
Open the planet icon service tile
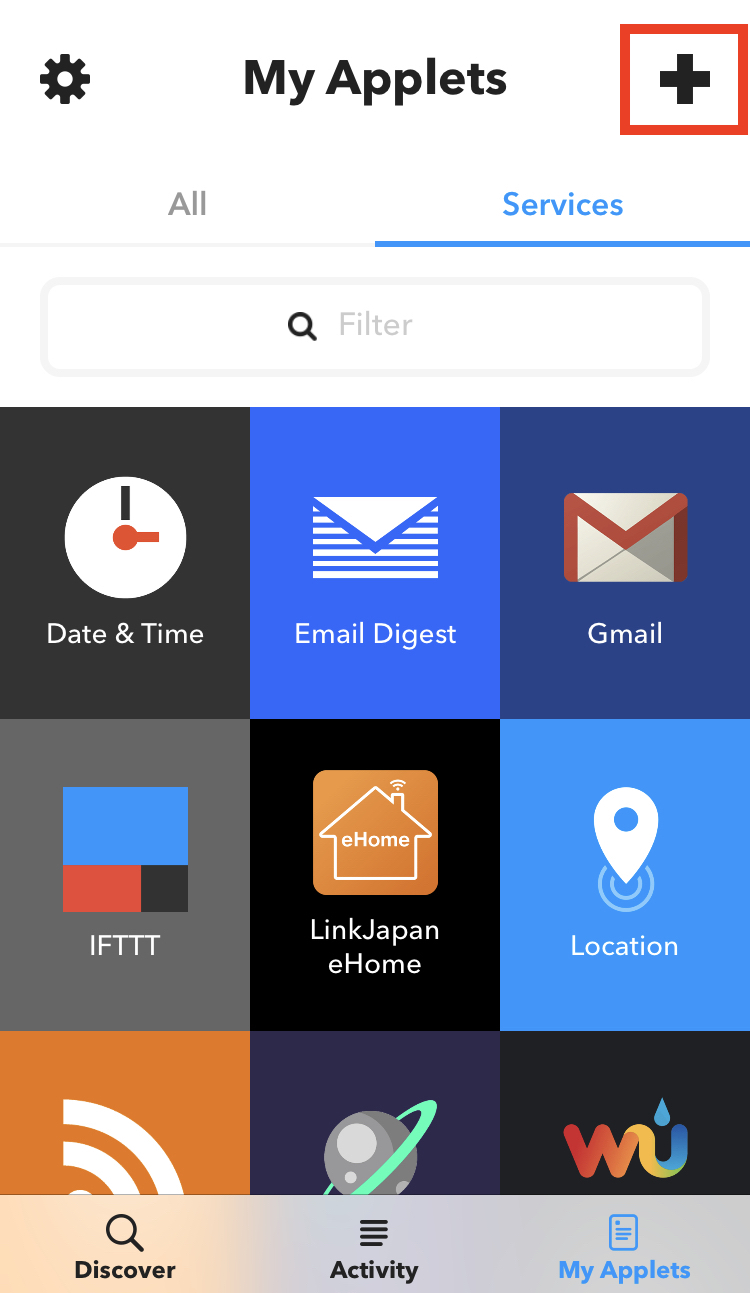(375, 1113)
